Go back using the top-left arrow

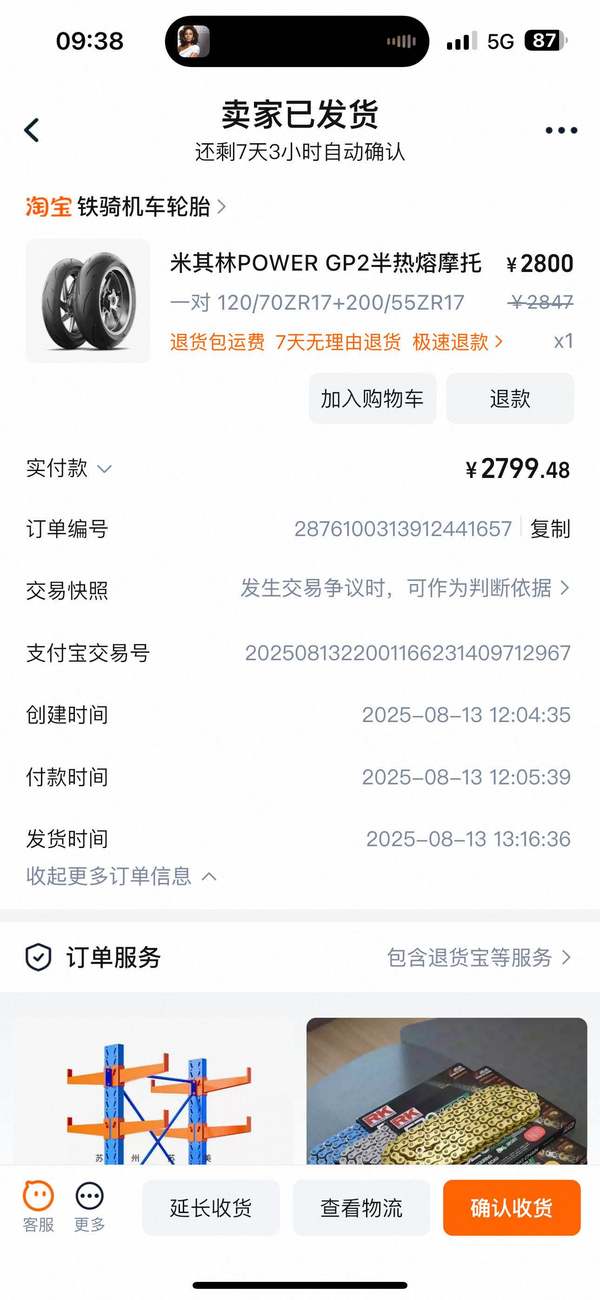[32, 130]
